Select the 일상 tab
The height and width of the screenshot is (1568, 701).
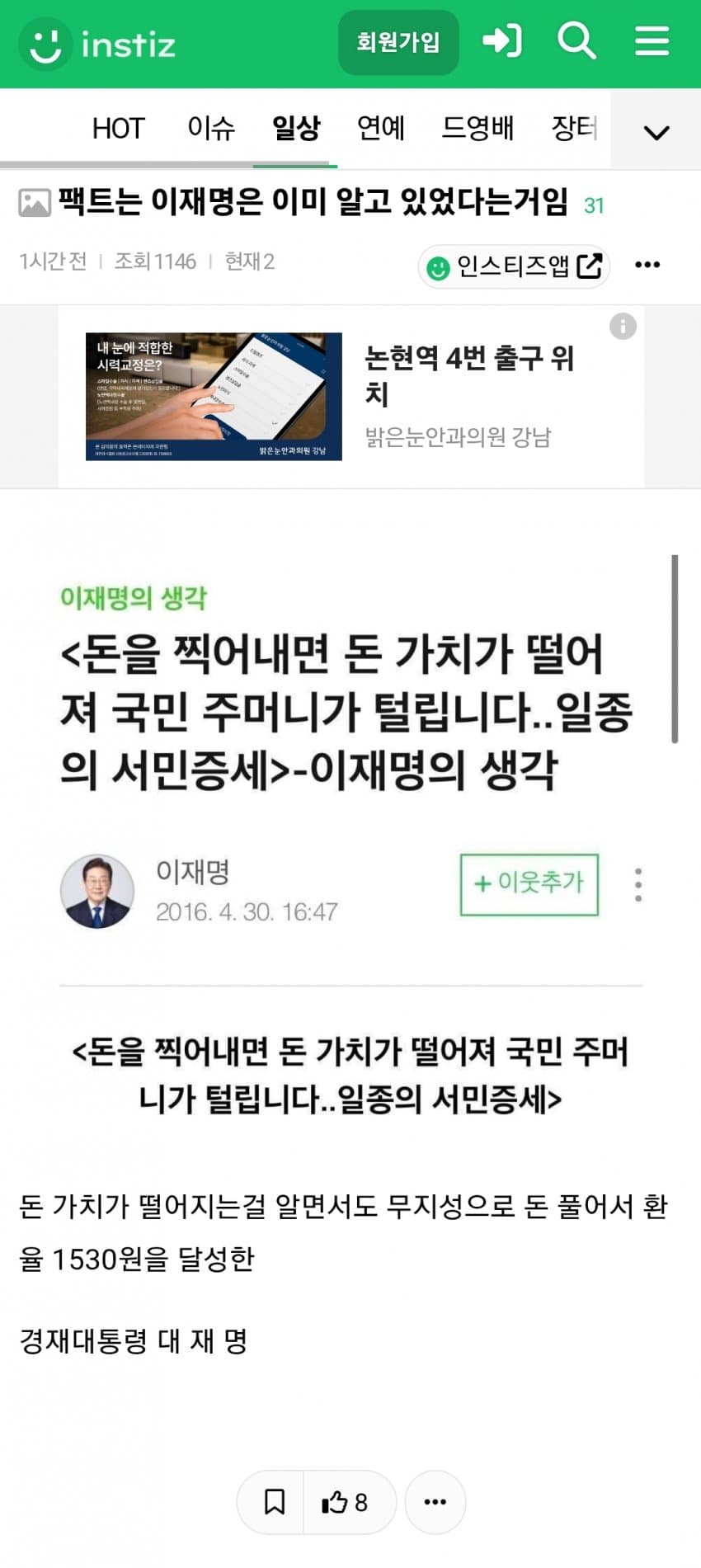[x=296, y=129]
